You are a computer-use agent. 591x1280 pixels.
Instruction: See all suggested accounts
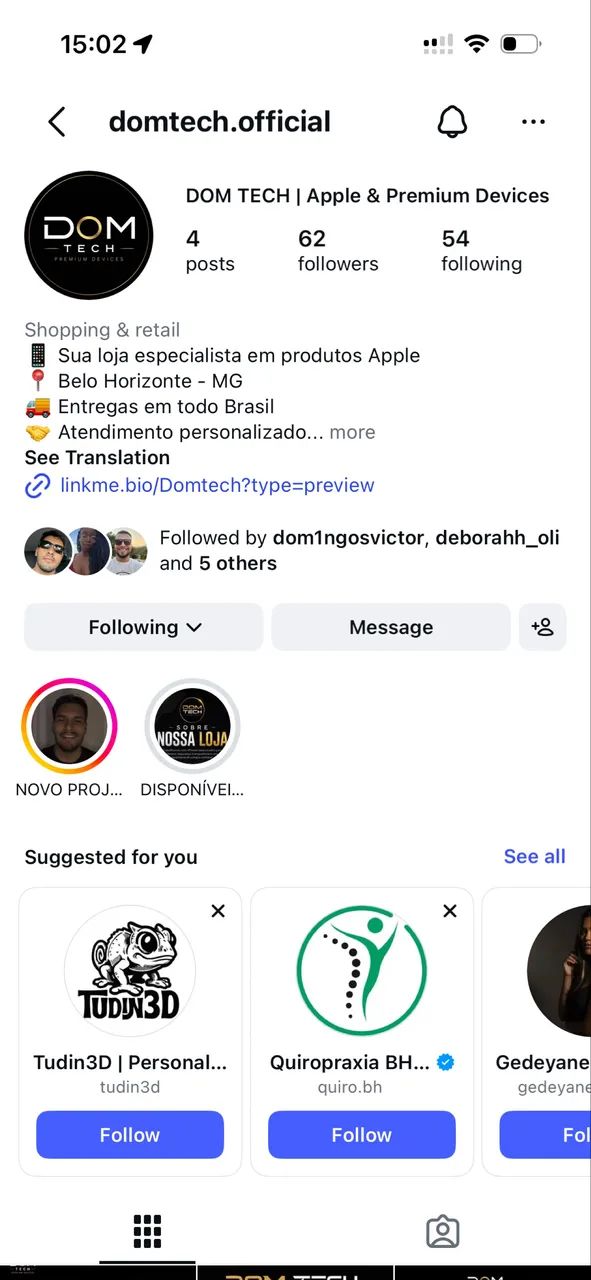pyautogui.click(x=534, y=856)
